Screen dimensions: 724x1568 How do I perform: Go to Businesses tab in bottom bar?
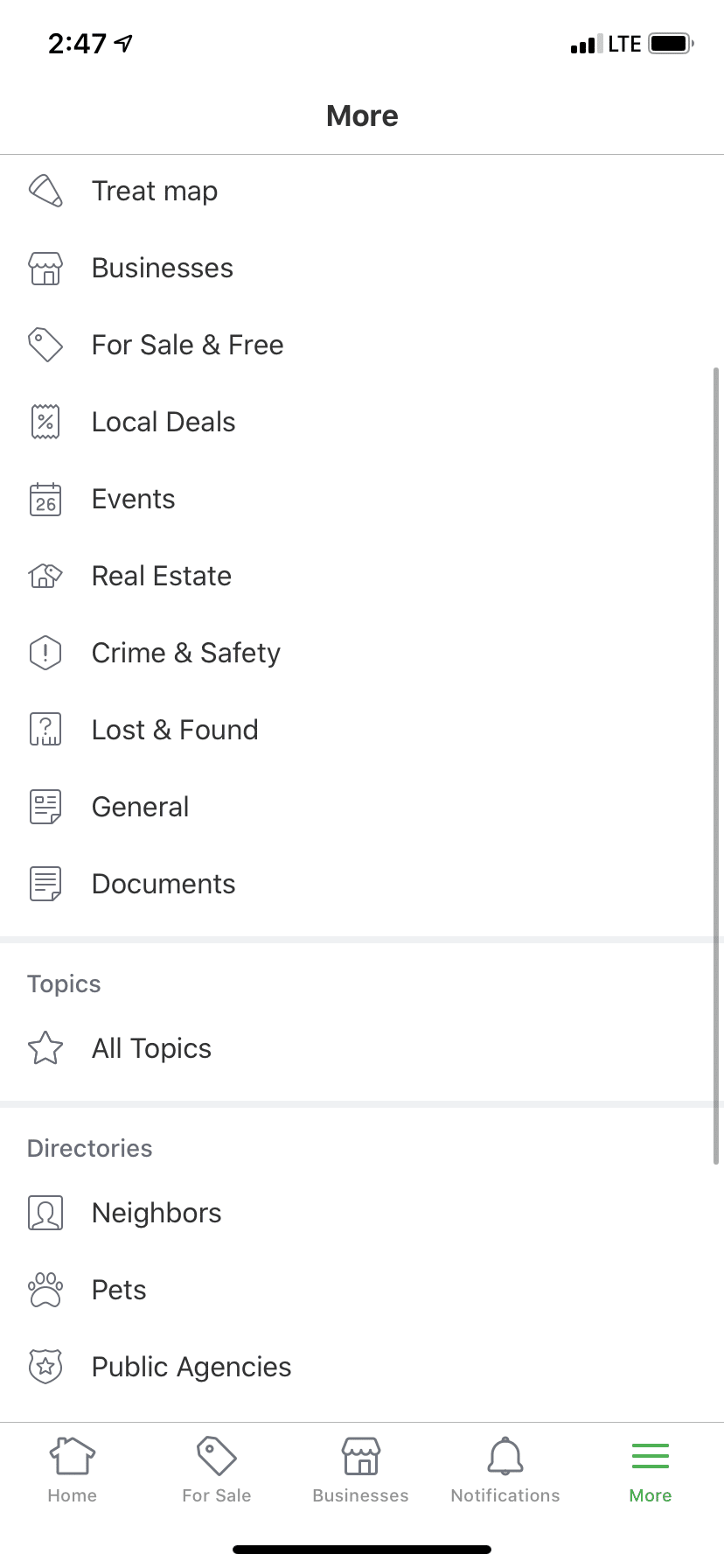coord(361,1470)
